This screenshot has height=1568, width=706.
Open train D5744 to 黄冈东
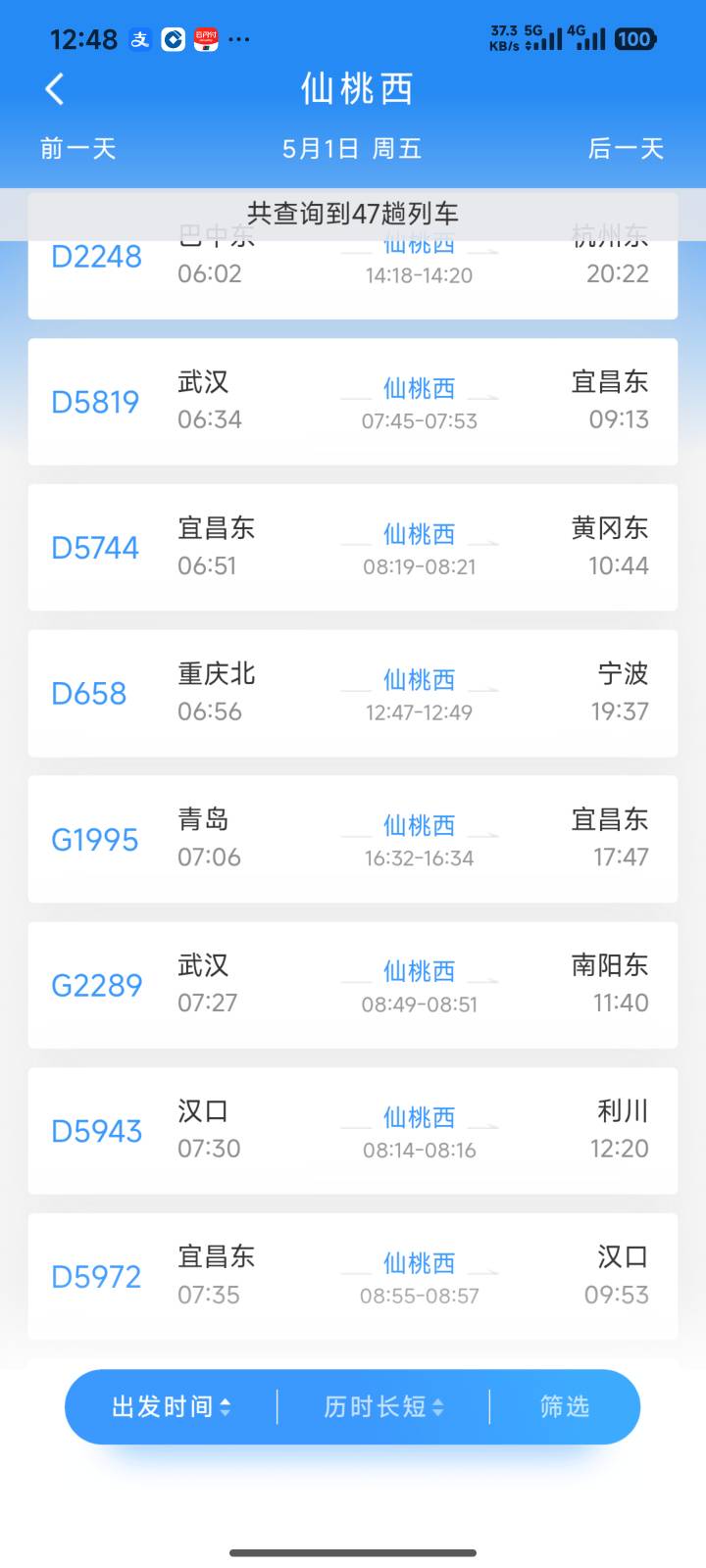click(x=353, y=547)
